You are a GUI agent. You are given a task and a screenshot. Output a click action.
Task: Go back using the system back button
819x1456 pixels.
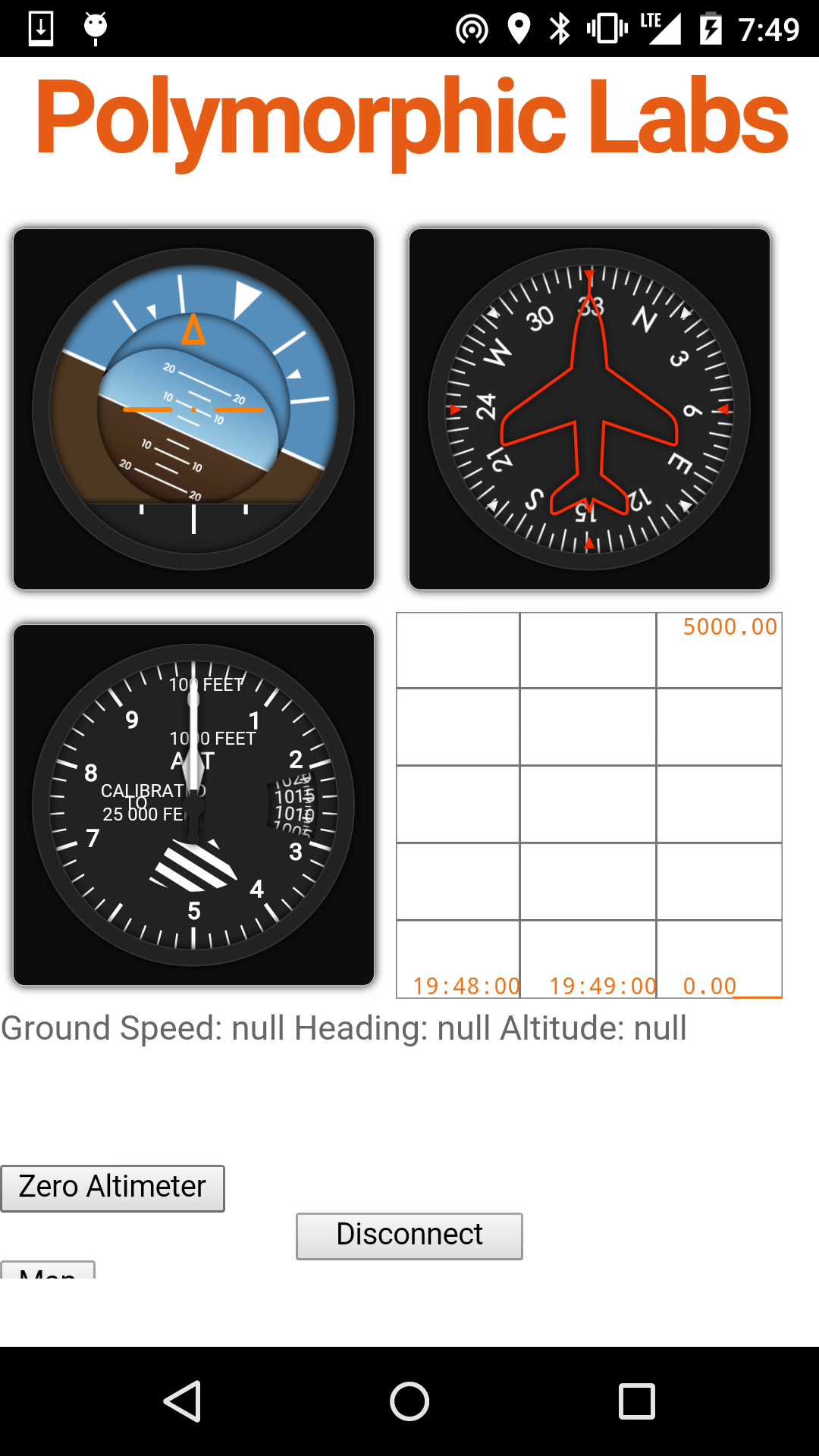tap(182, 1401)
